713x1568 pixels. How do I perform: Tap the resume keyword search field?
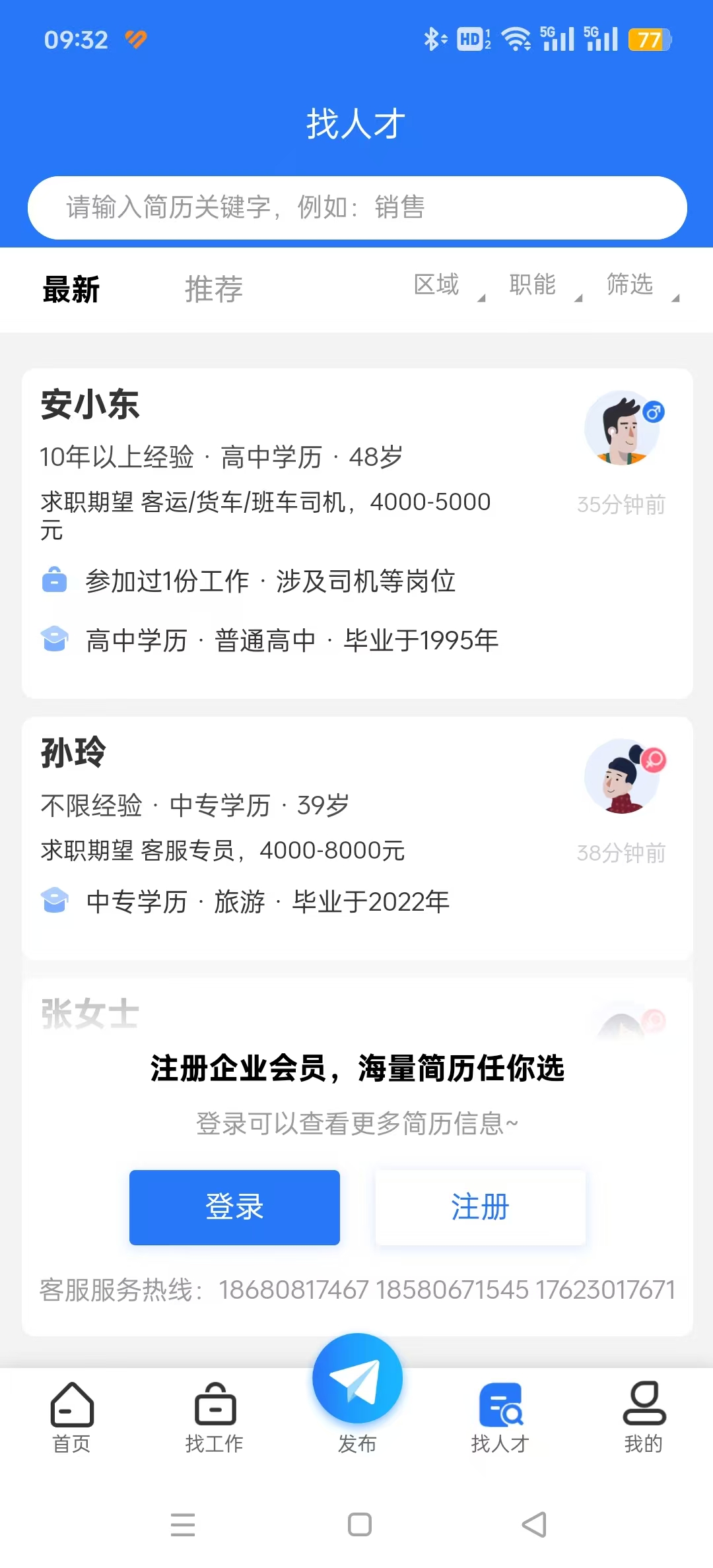tap(356, 207)
